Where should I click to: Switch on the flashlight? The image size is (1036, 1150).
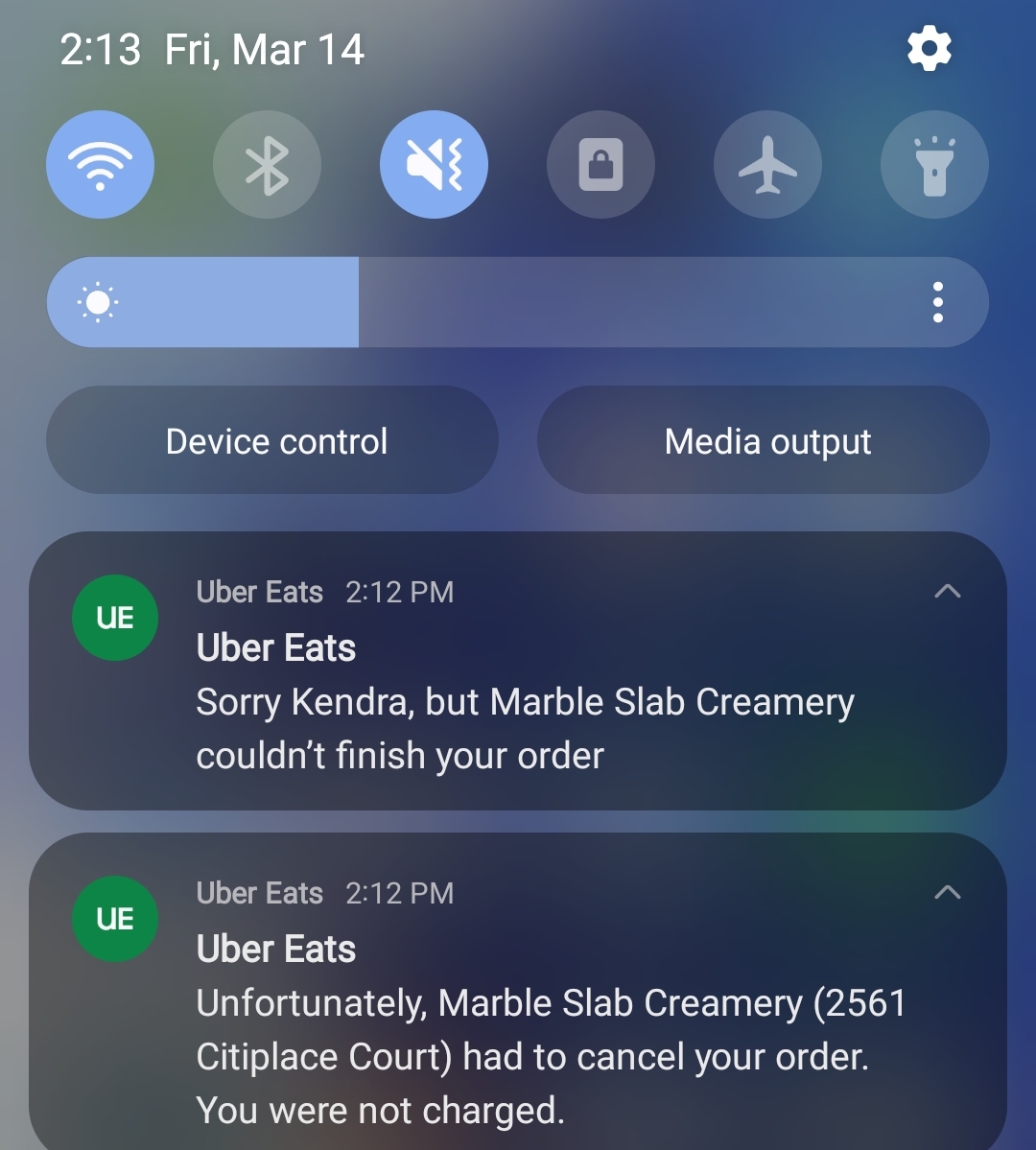934,165
